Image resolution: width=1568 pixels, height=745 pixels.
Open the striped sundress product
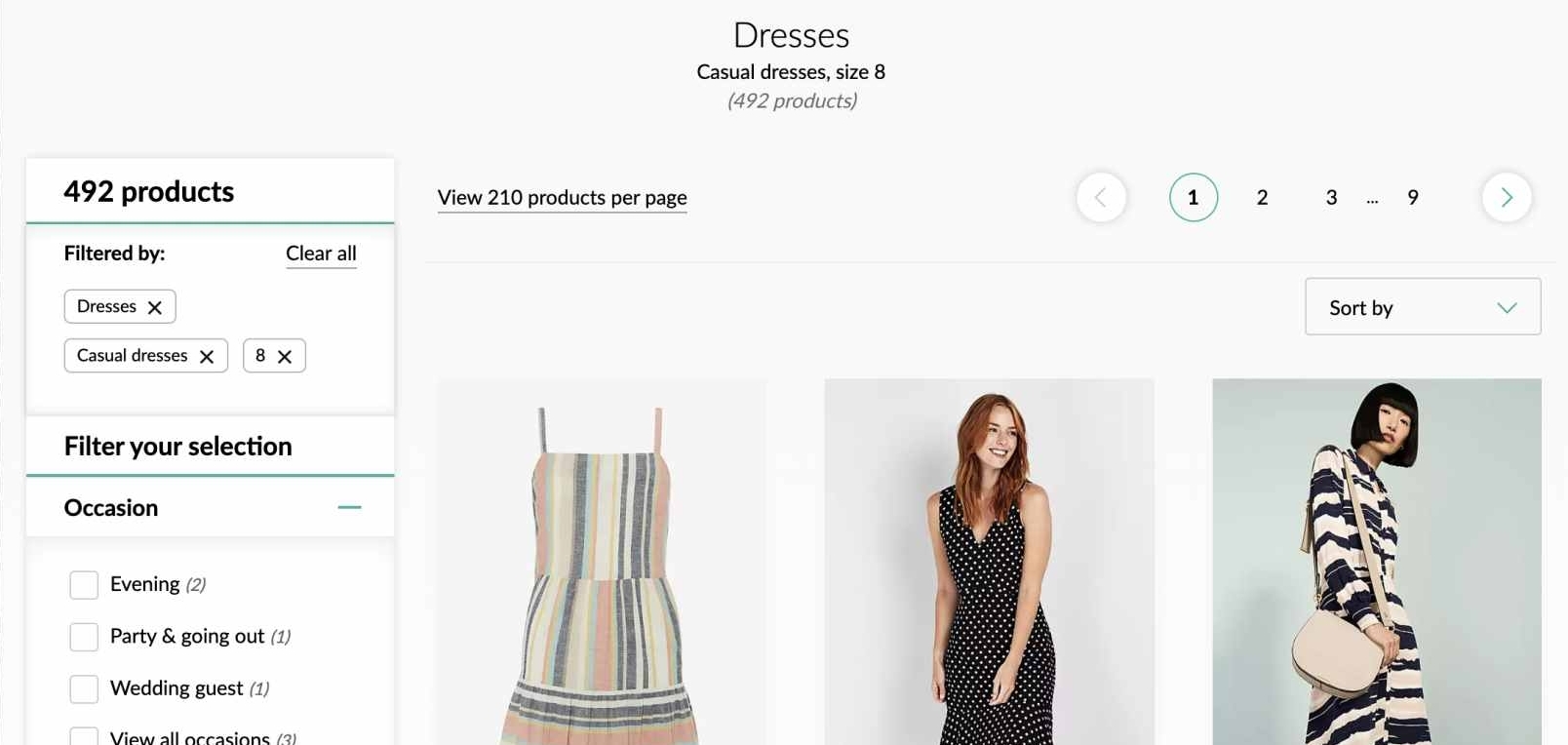point(601,566)
